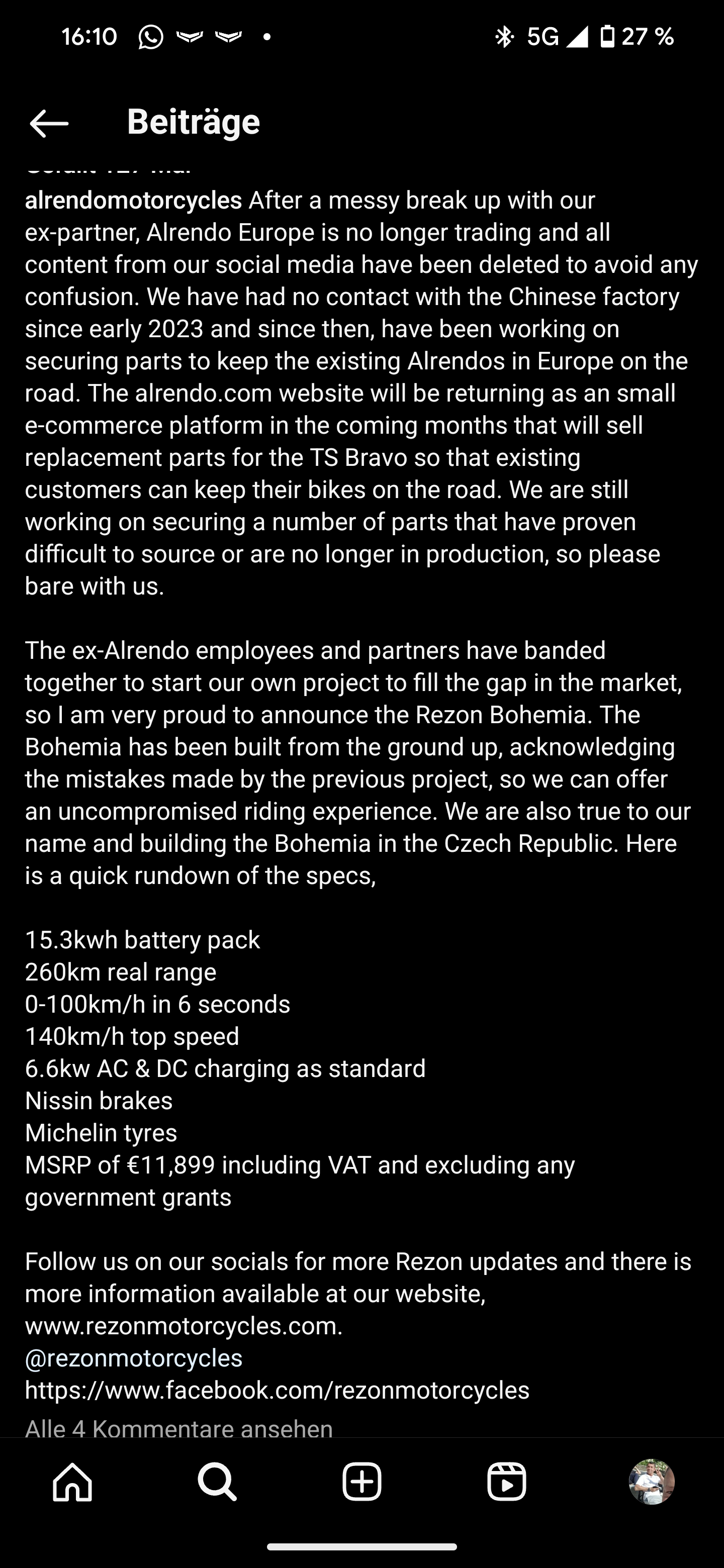Create a new post

click(x=361, y=1482)
